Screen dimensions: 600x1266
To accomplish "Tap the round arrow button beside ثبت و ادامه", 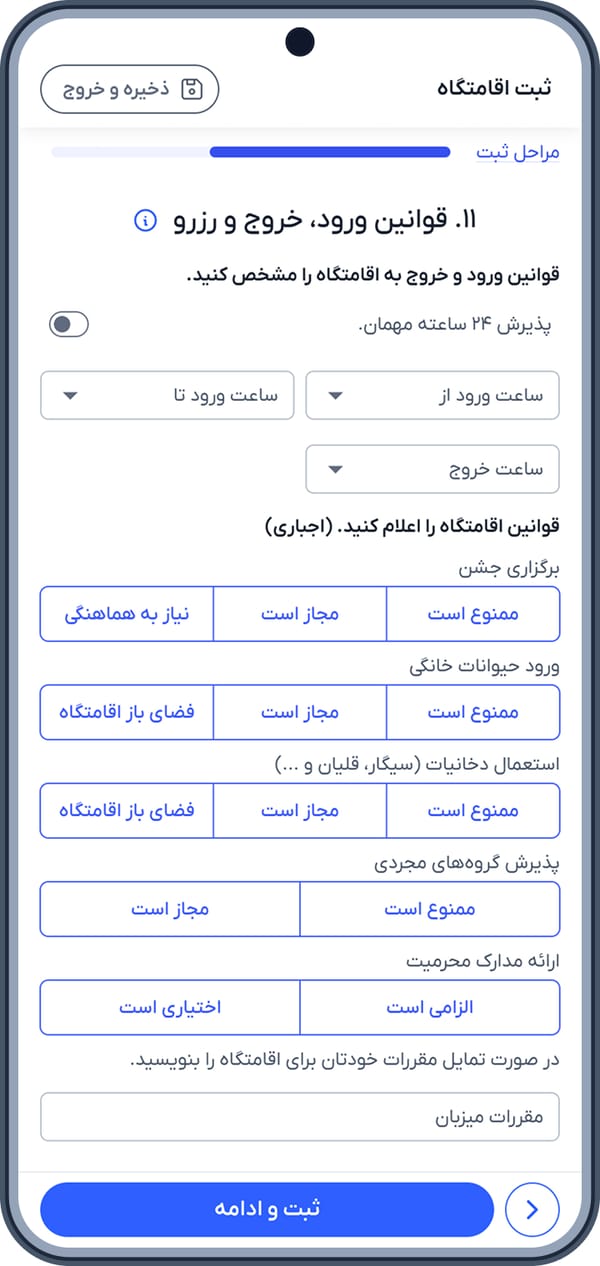I will click(x=533, y=1210).
